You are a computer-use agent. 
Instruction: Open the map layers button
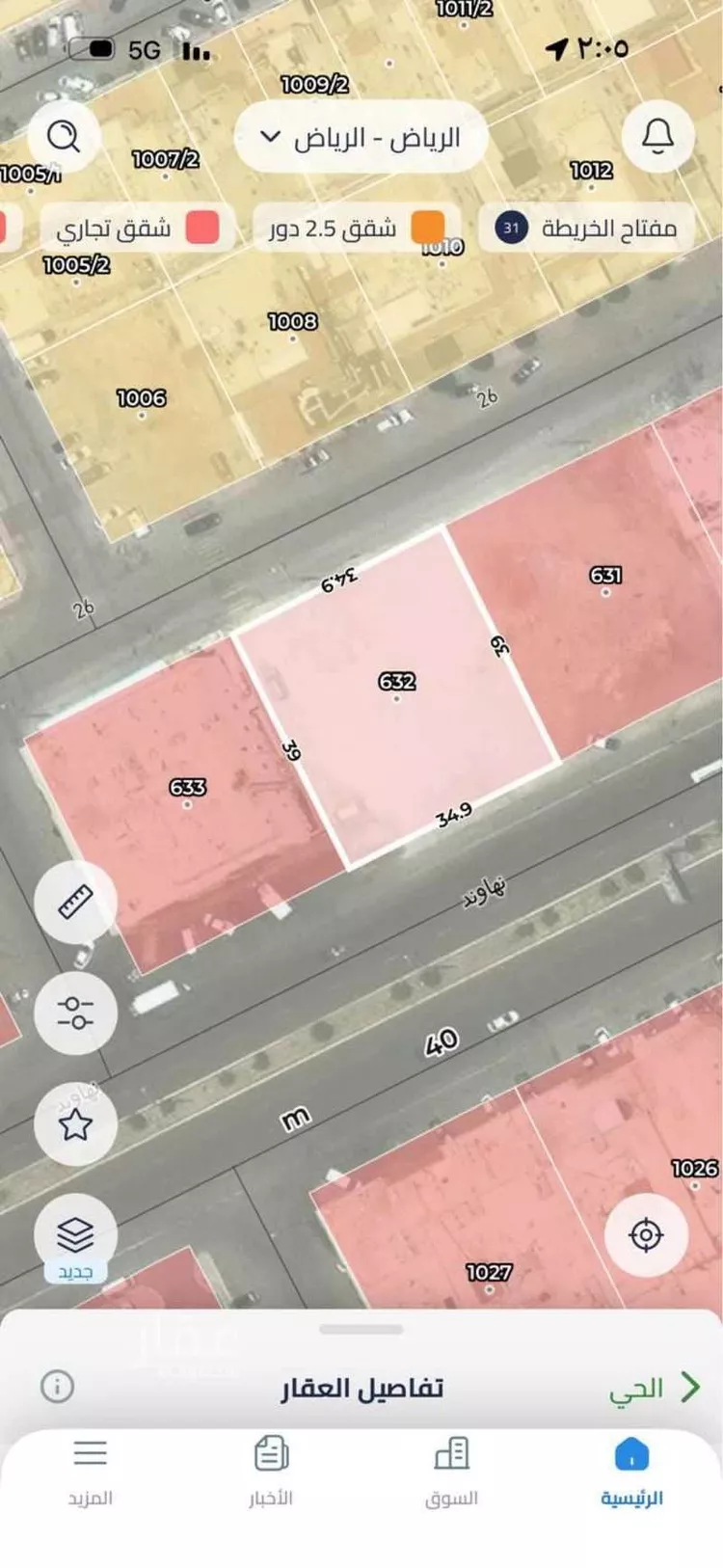coord(75,1234)
